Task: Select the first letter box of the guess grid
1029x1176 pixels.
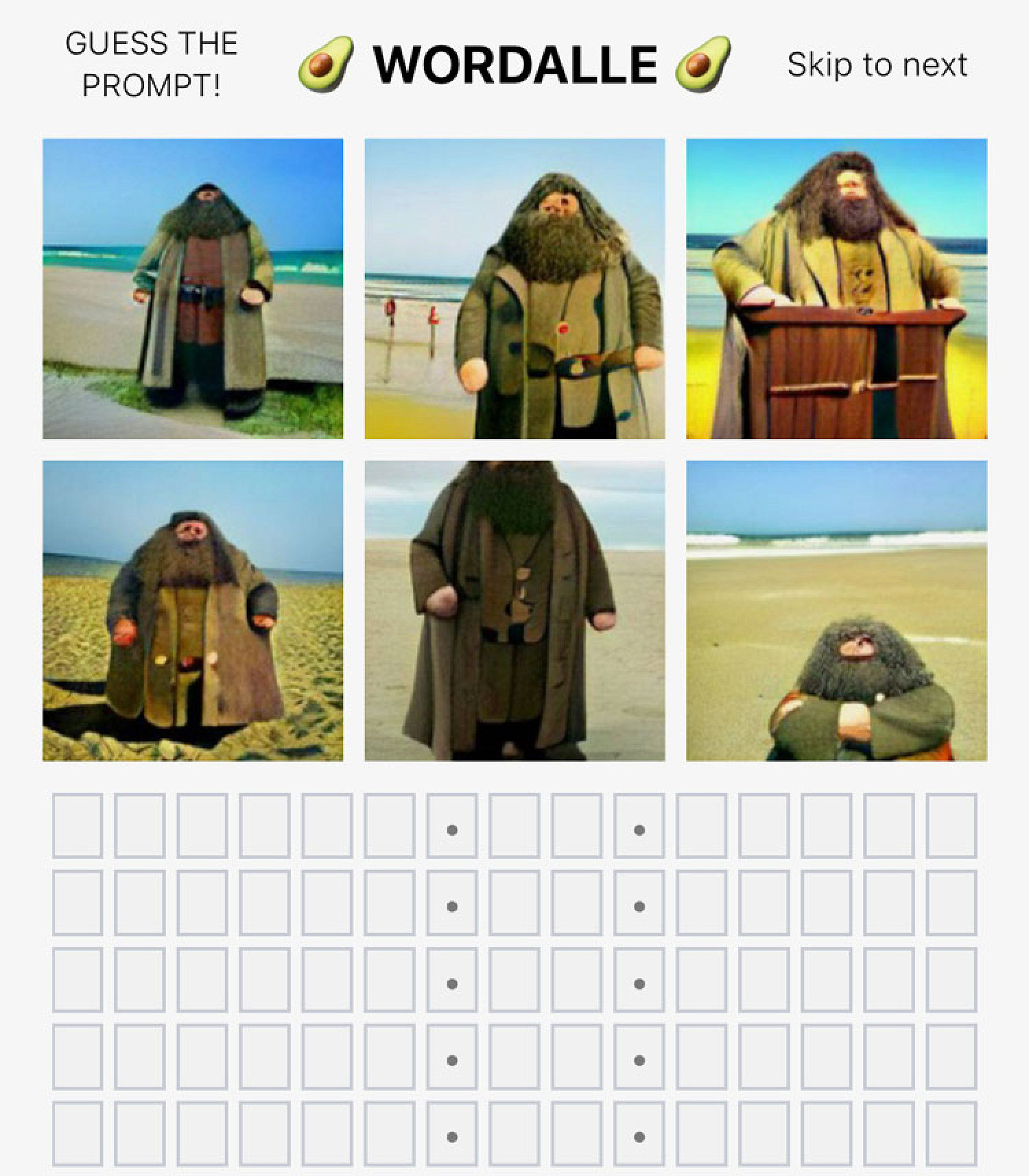Action: point(78,825)
